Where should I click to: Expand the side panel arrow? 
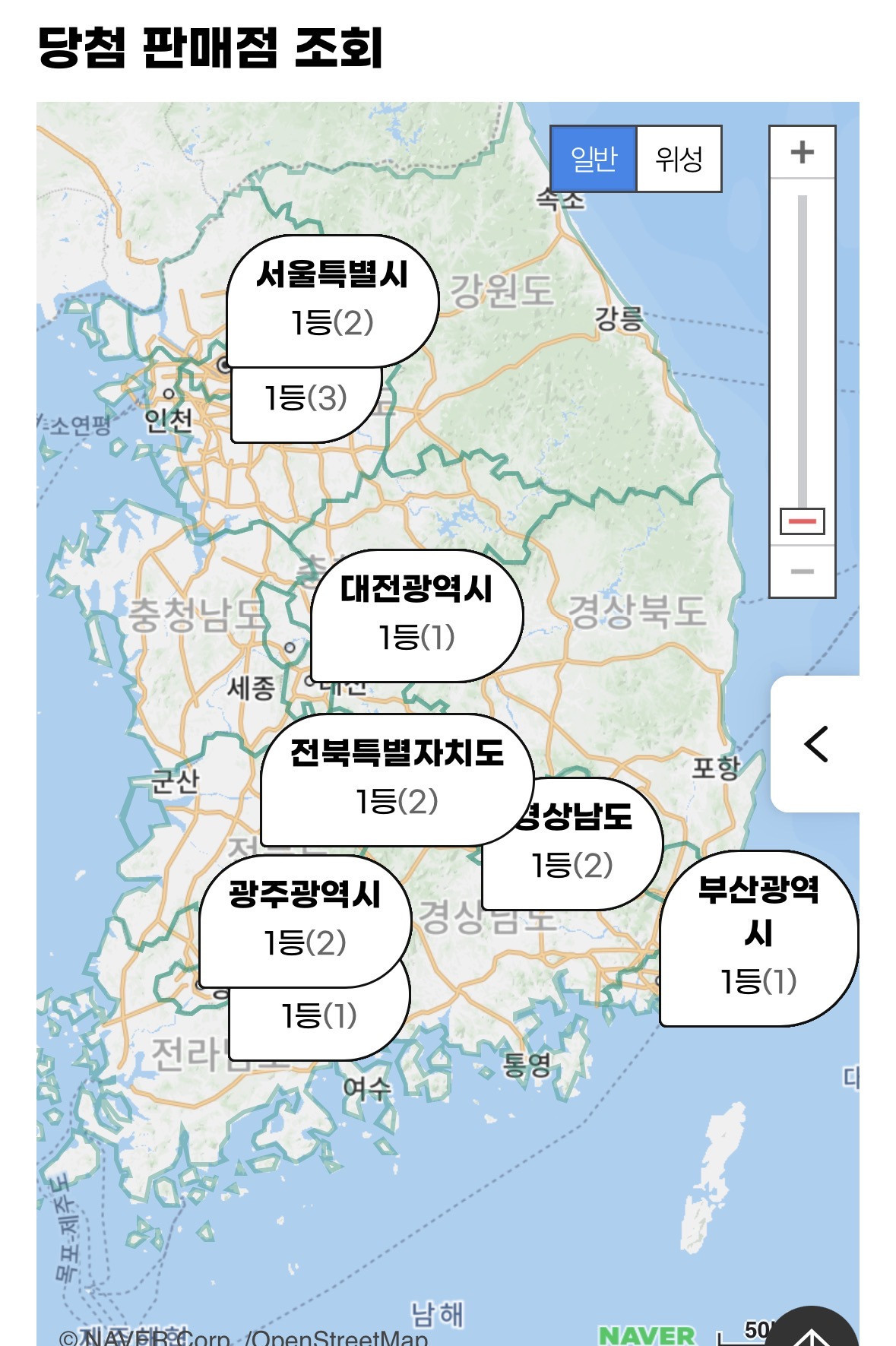pos(815,744)
